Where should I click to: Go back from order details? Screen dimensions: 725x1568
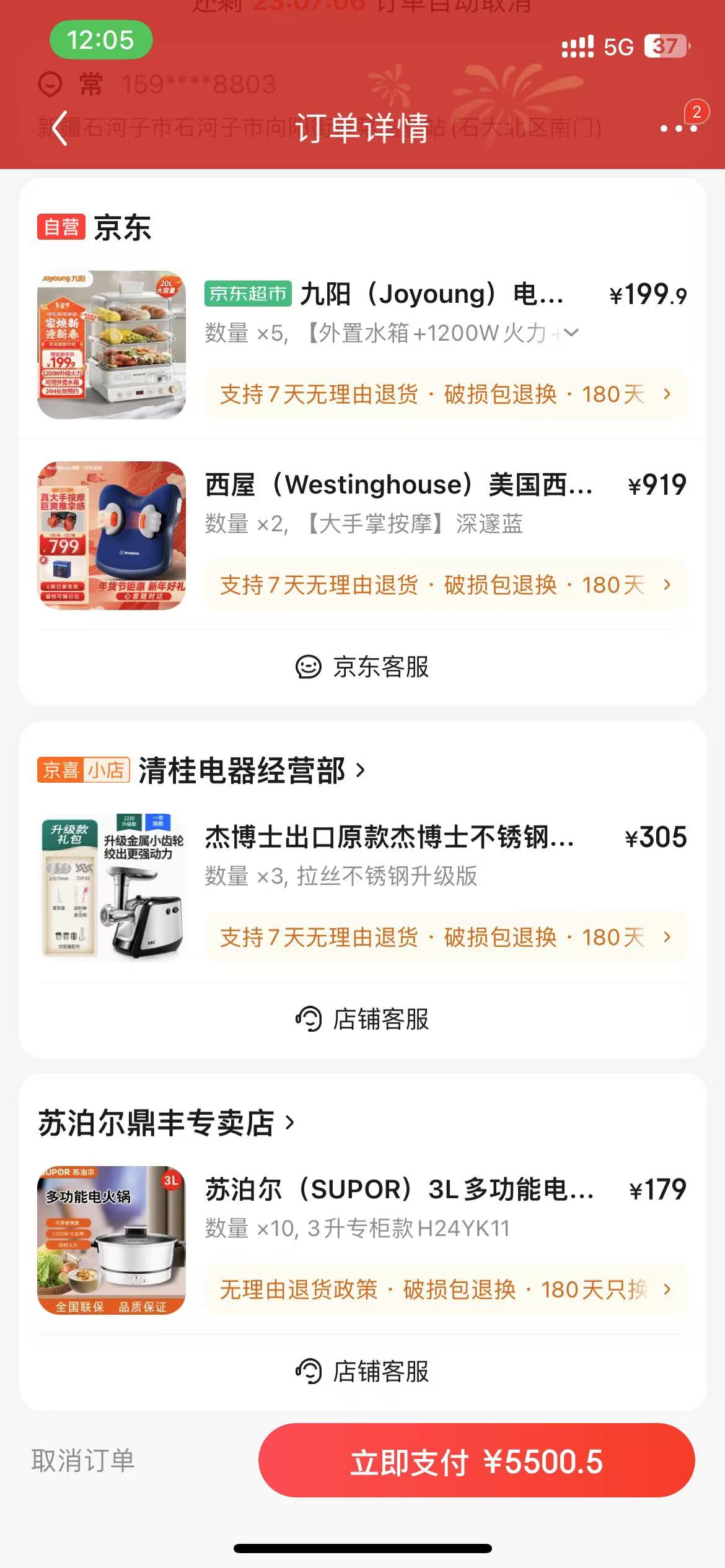point(60,128)
